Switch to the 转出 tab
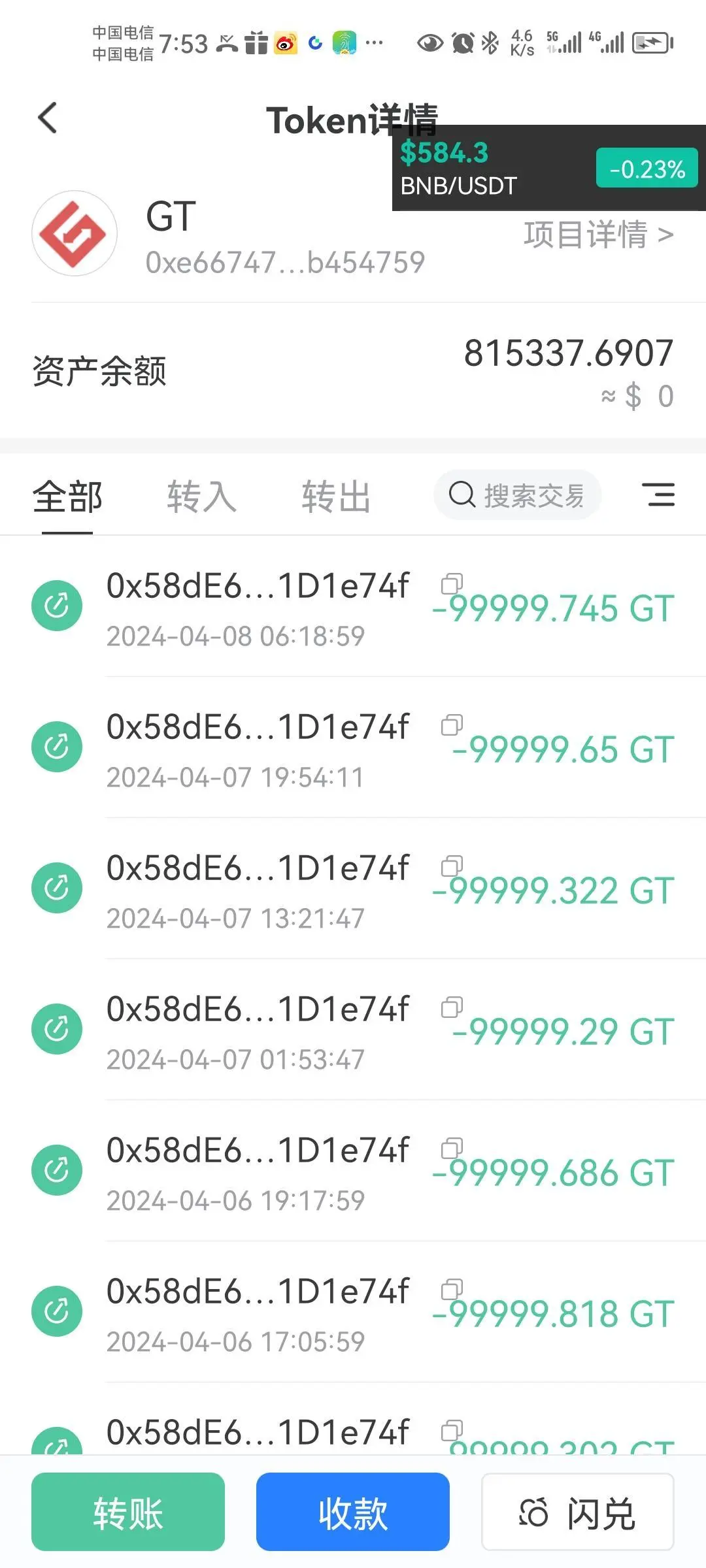Screen dimensions: 706x1568 pyautogui.click(x=336, y=497)
